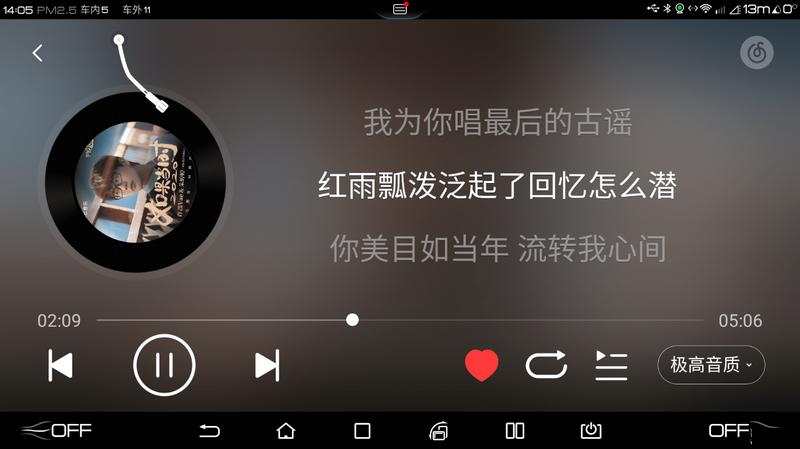
Task: Change the repeat play mode
Action: pos(546,365)
